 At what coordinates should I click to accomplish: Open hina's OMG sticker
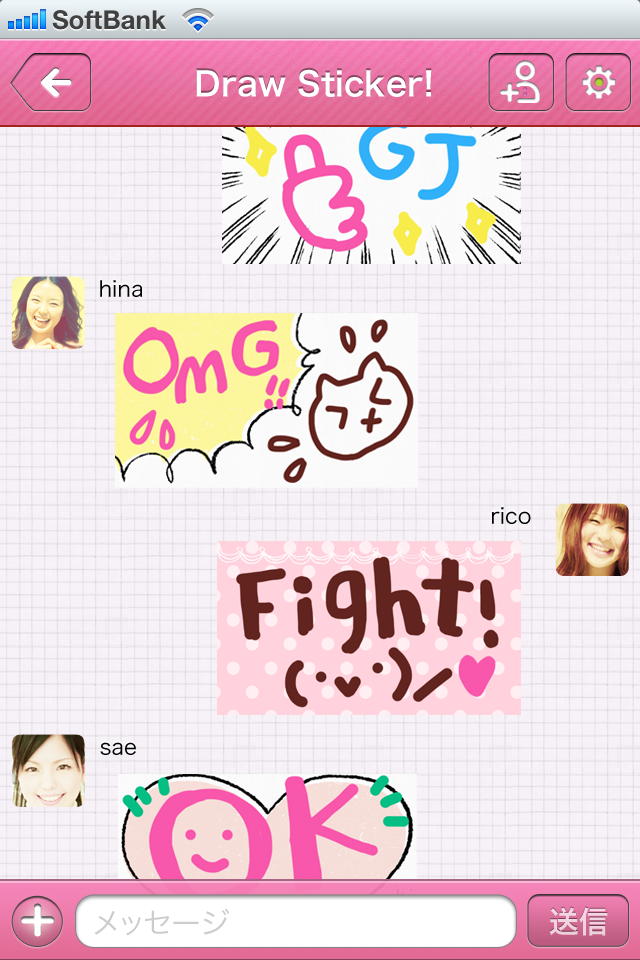click(266, 400)
